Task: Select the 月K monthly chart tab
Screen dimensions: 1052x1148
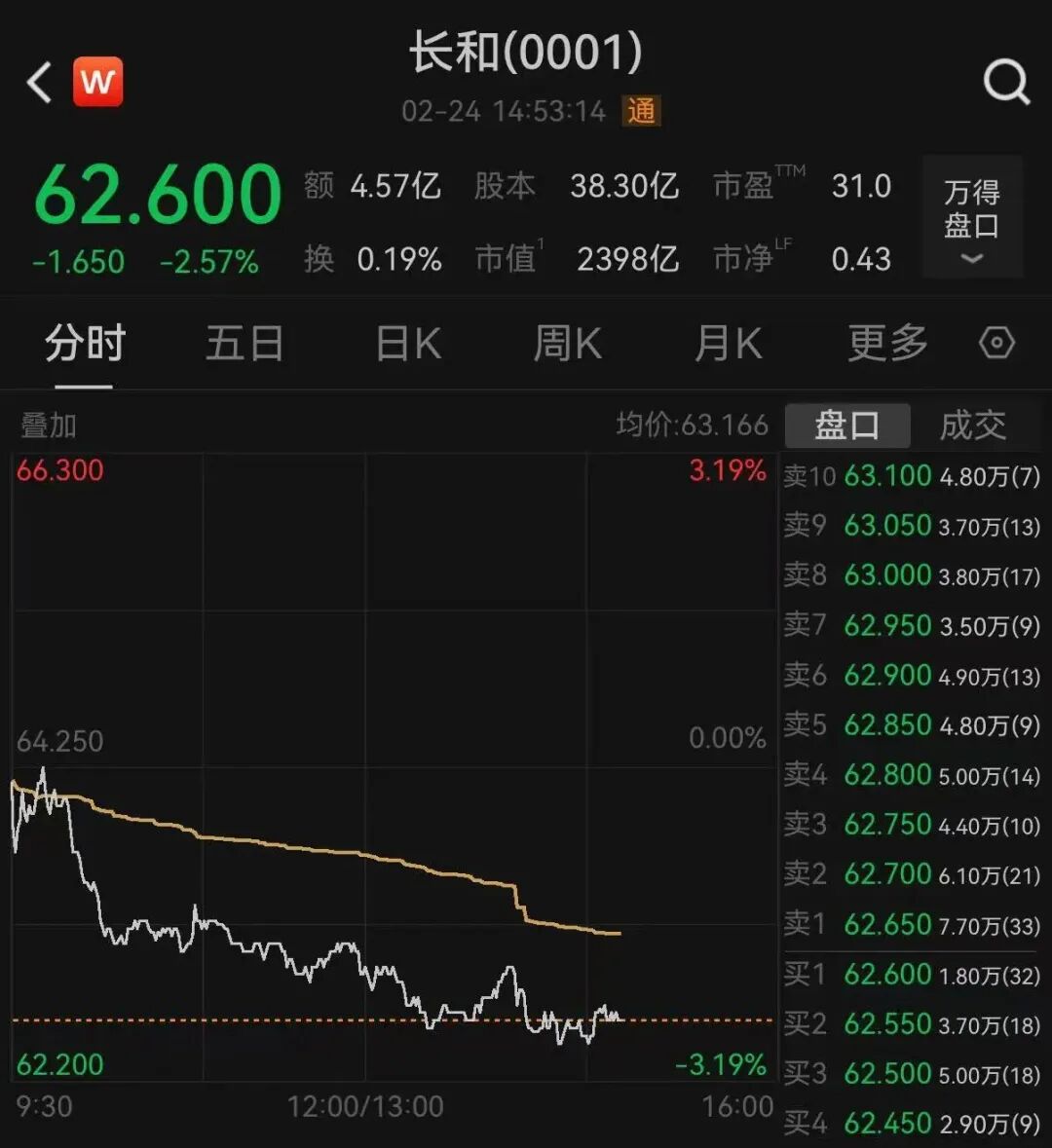Action: coord(726,343)
